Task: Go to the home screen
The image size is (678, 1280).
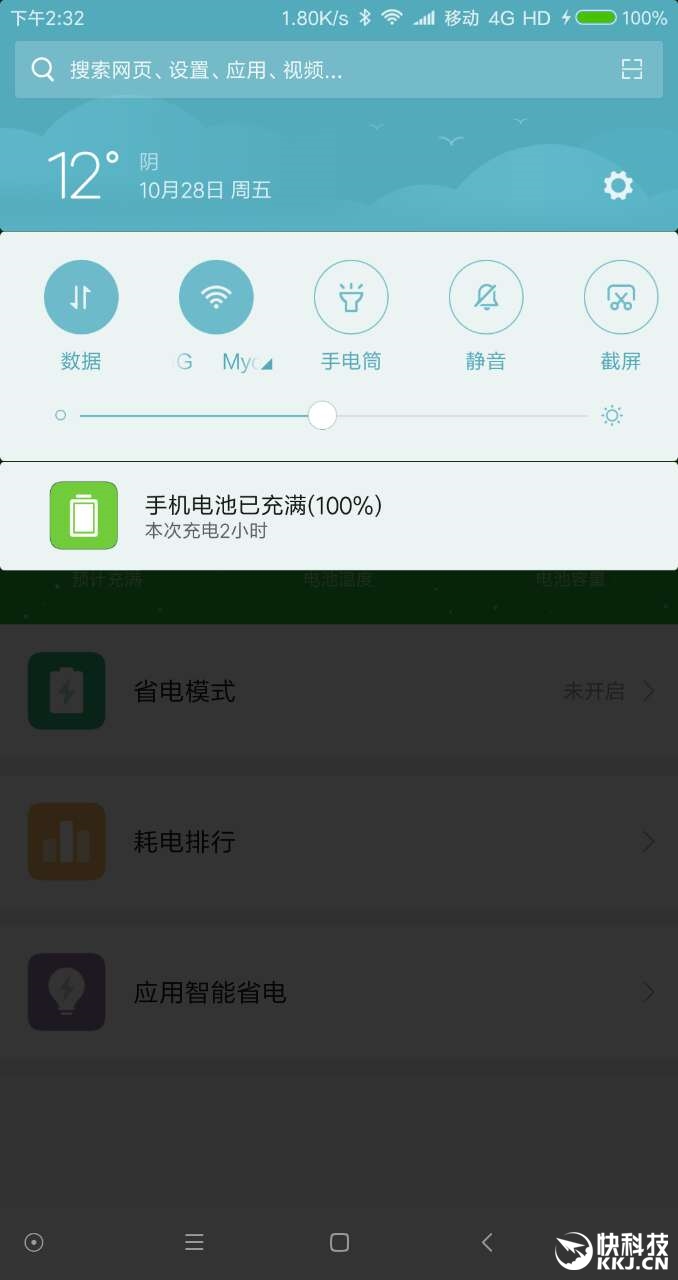Action: tap(339, 1242)
